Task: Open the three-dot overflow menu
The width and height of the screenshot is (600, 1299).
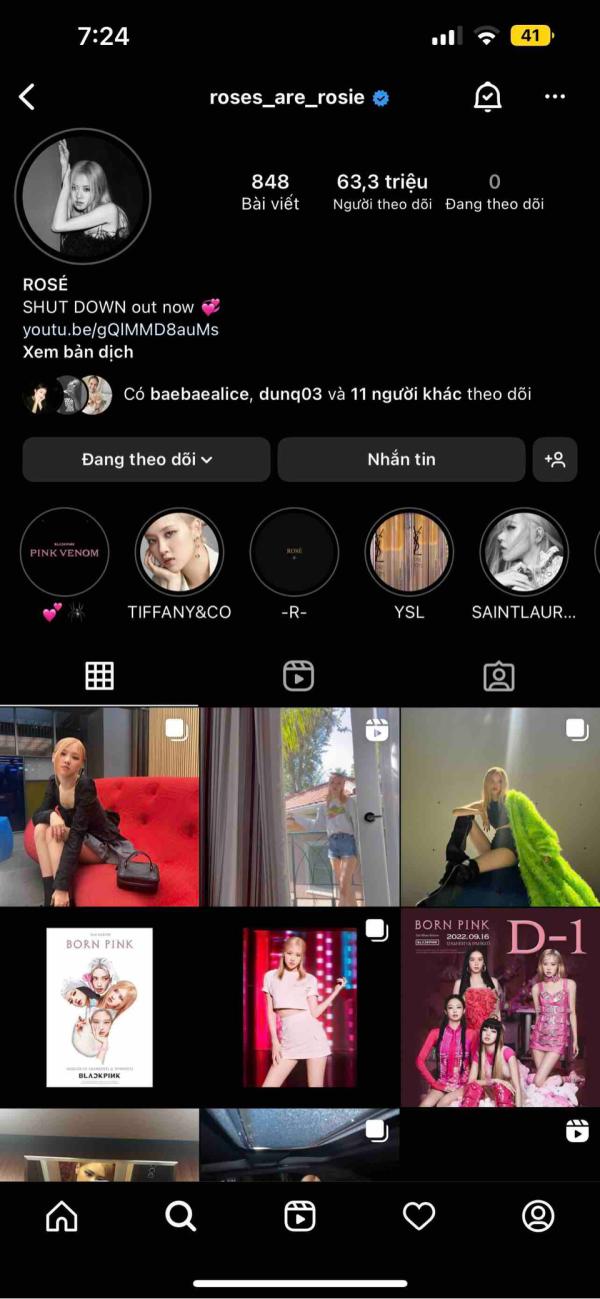Action: tap(555, 97)
